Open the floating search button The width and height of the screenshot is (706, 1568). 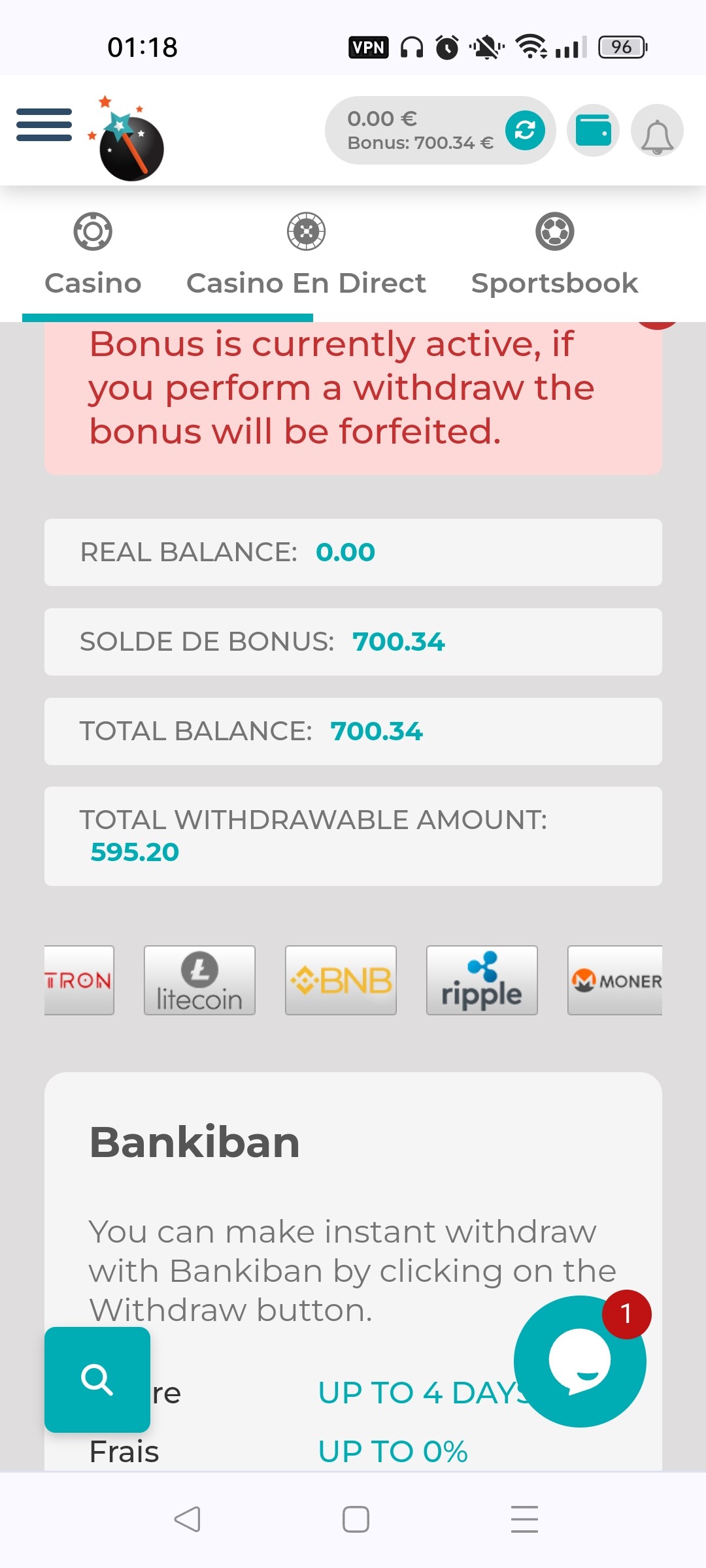click(97, 1380)
